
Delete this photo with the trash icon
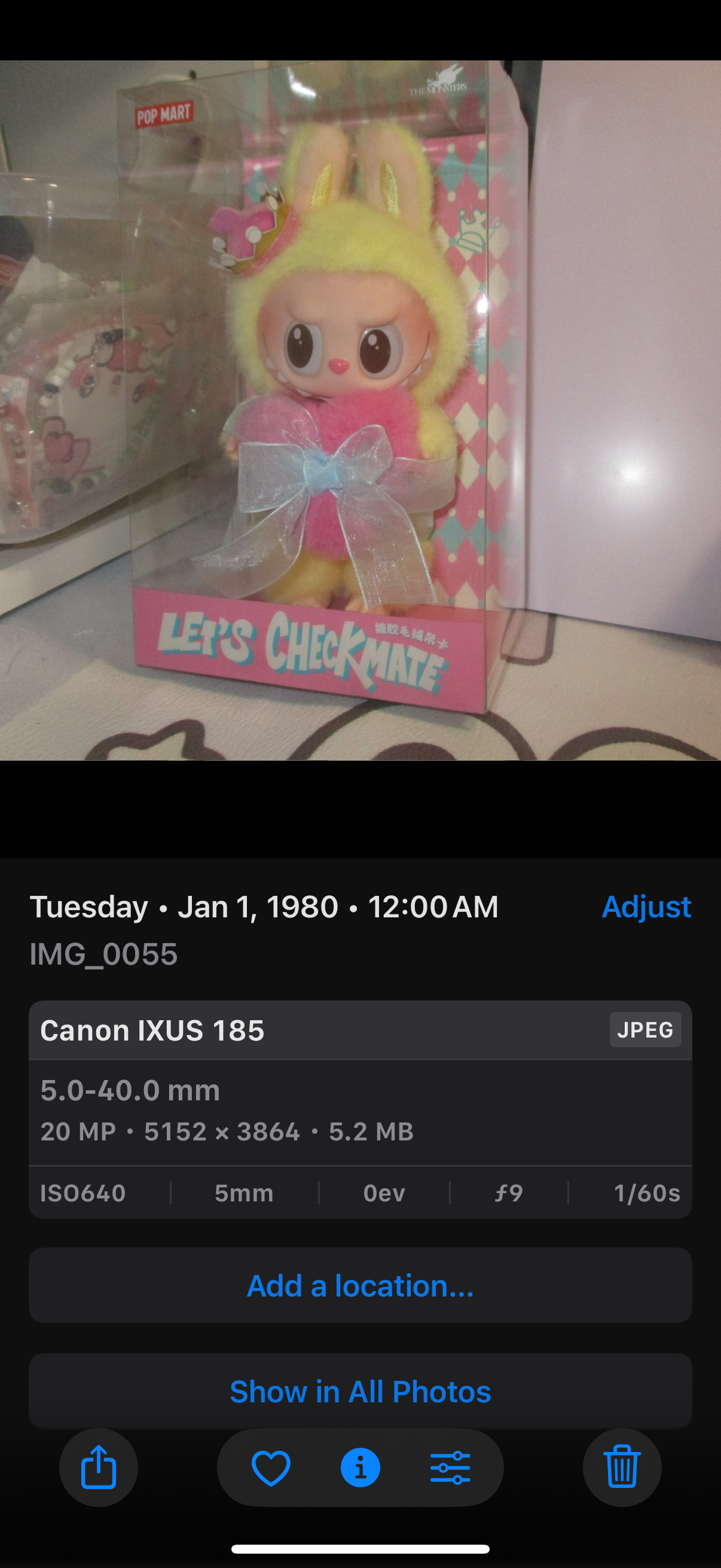click(622, 1468)
